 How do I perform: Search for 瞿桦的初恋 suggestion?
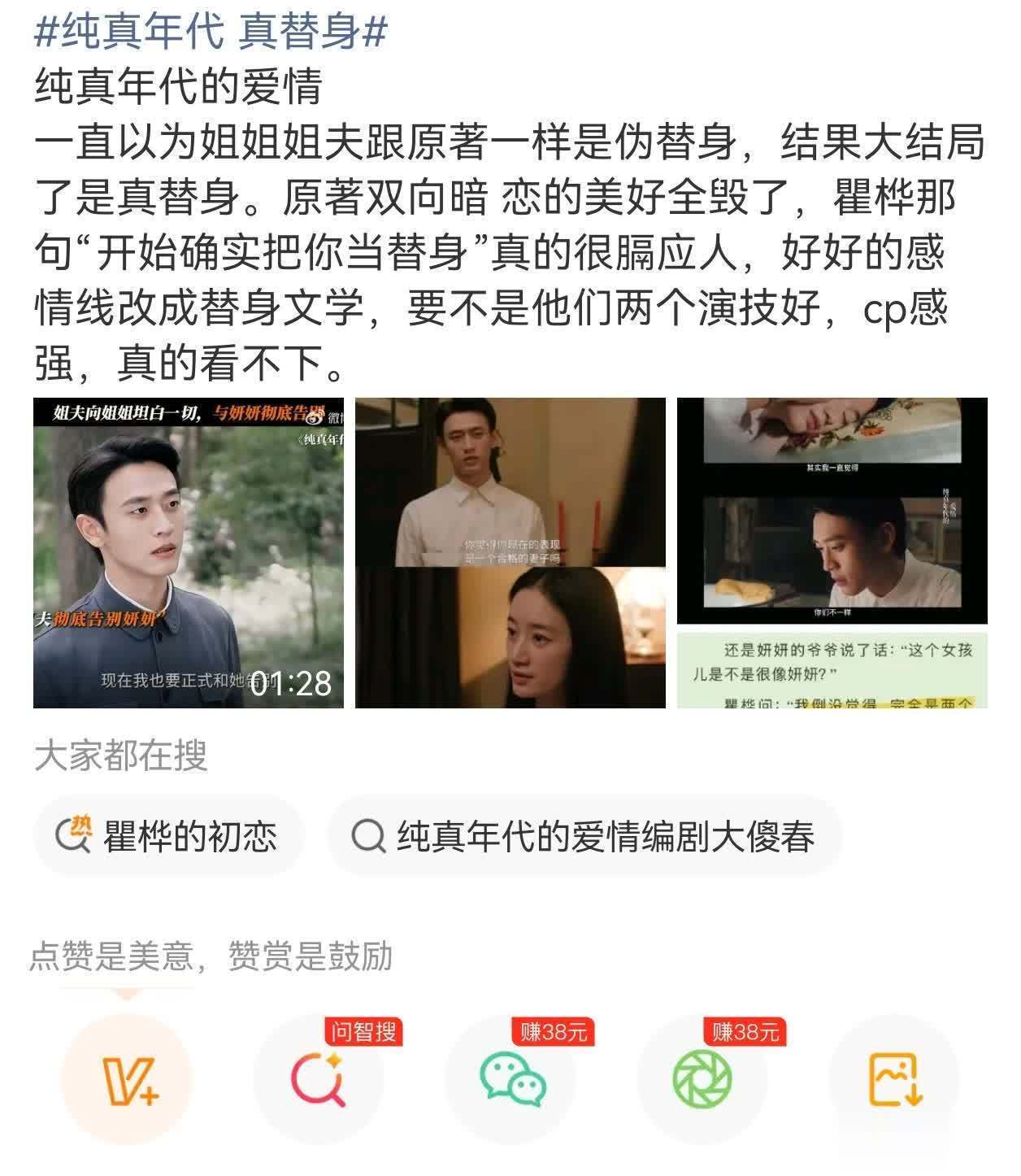click(x=169, y=836)
